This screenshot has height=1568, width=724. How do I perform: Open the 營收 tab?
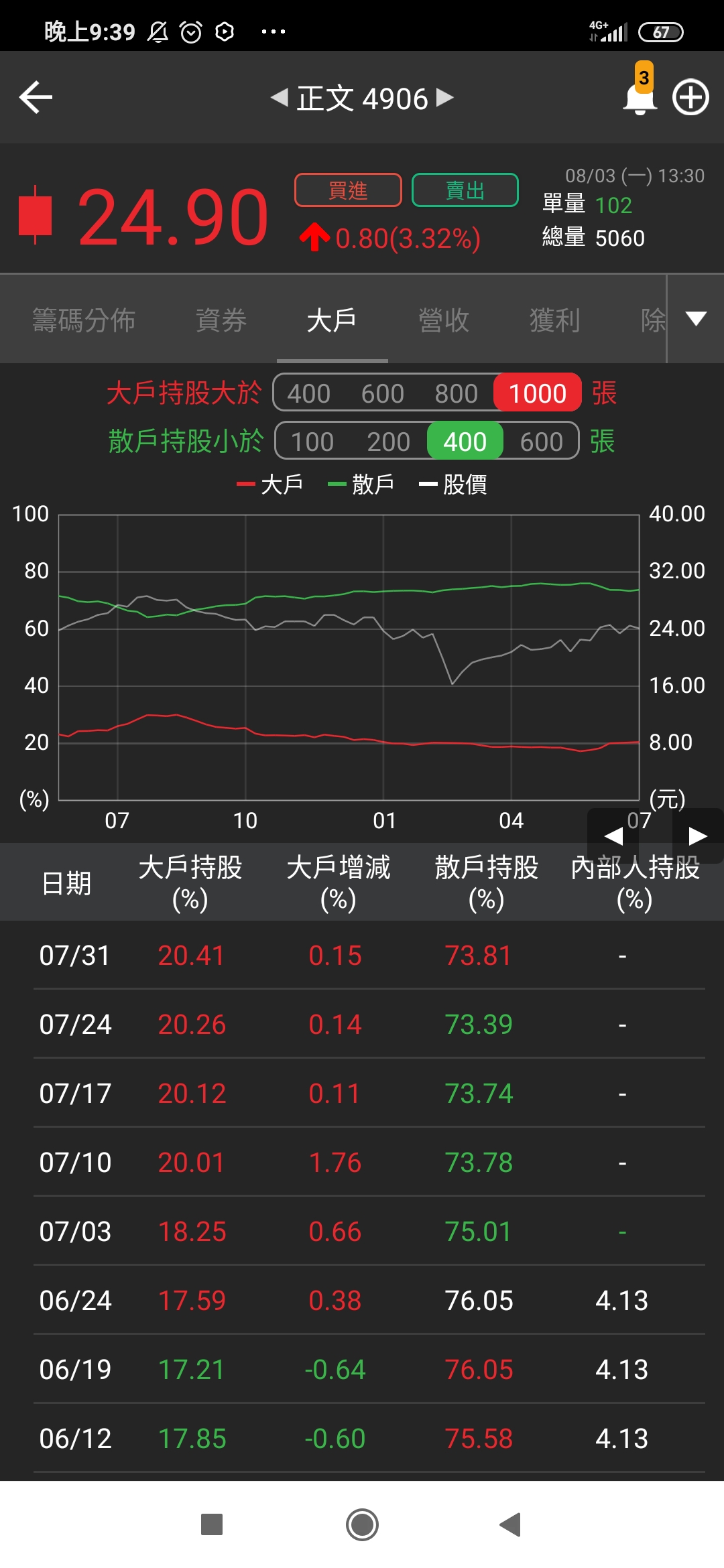tap(443, 320)
